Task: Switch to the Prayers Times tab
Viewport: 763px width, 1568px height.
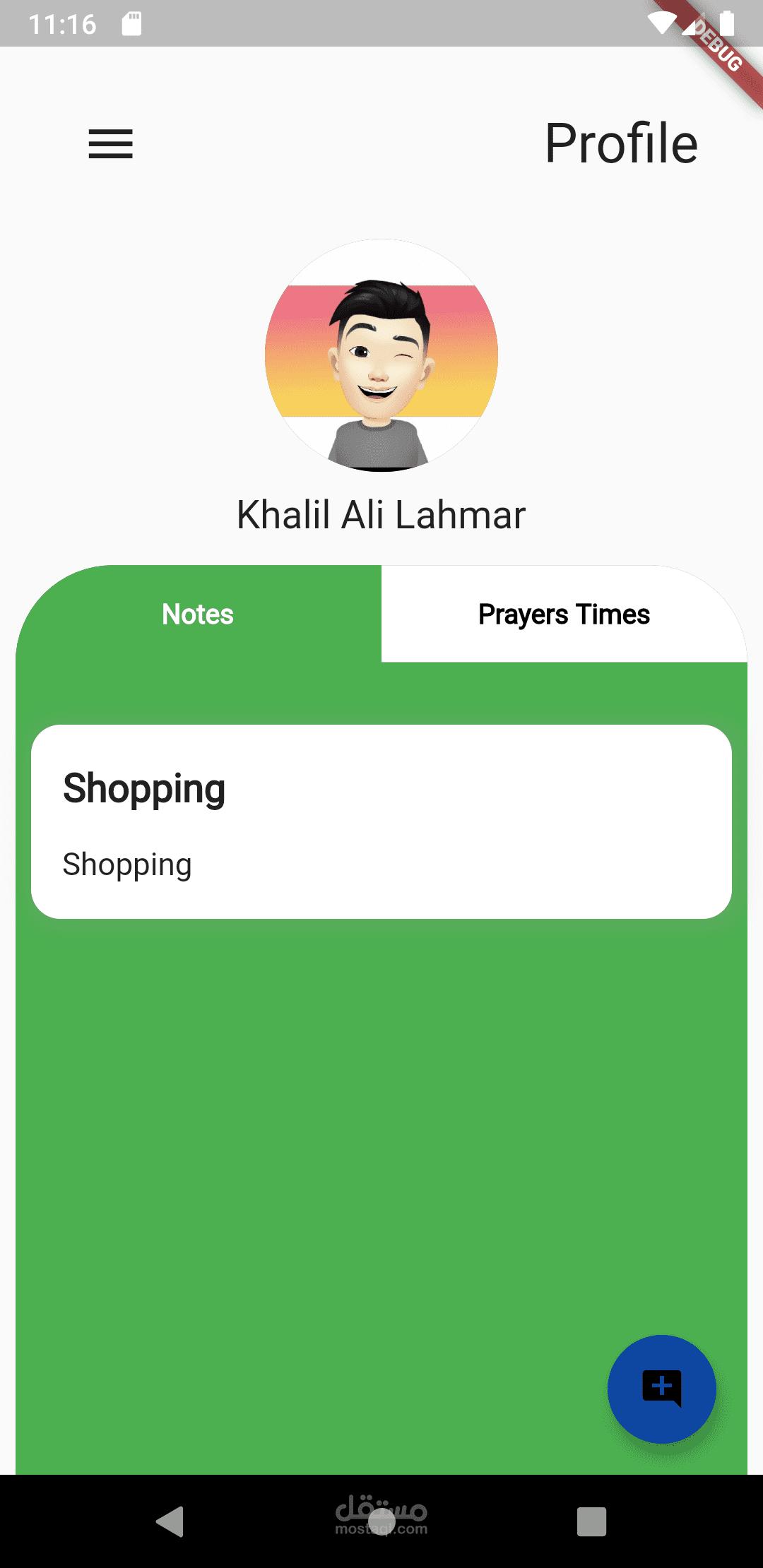Action: (564, 614)
